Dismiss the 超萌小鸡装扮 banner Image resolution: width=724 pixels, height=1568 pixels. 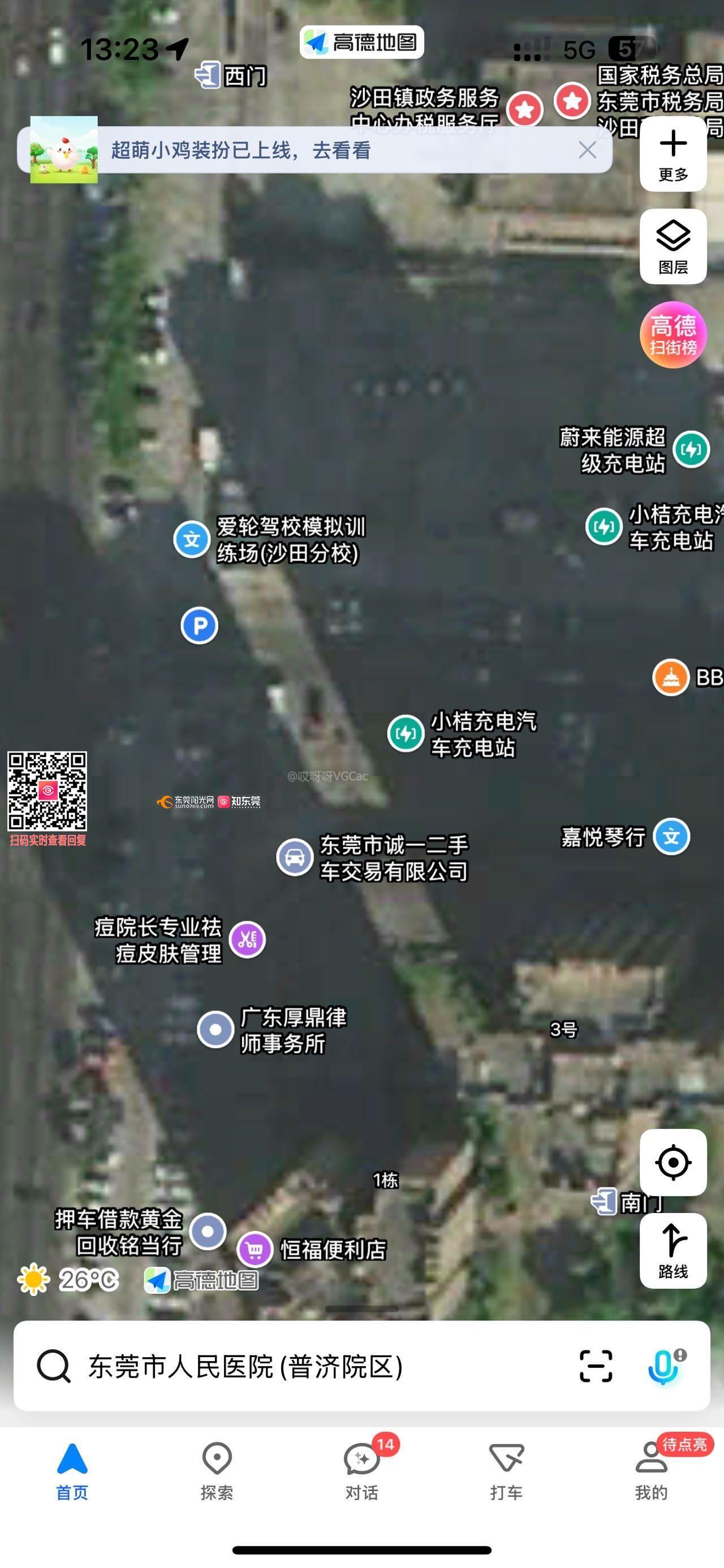pos(587,150)
